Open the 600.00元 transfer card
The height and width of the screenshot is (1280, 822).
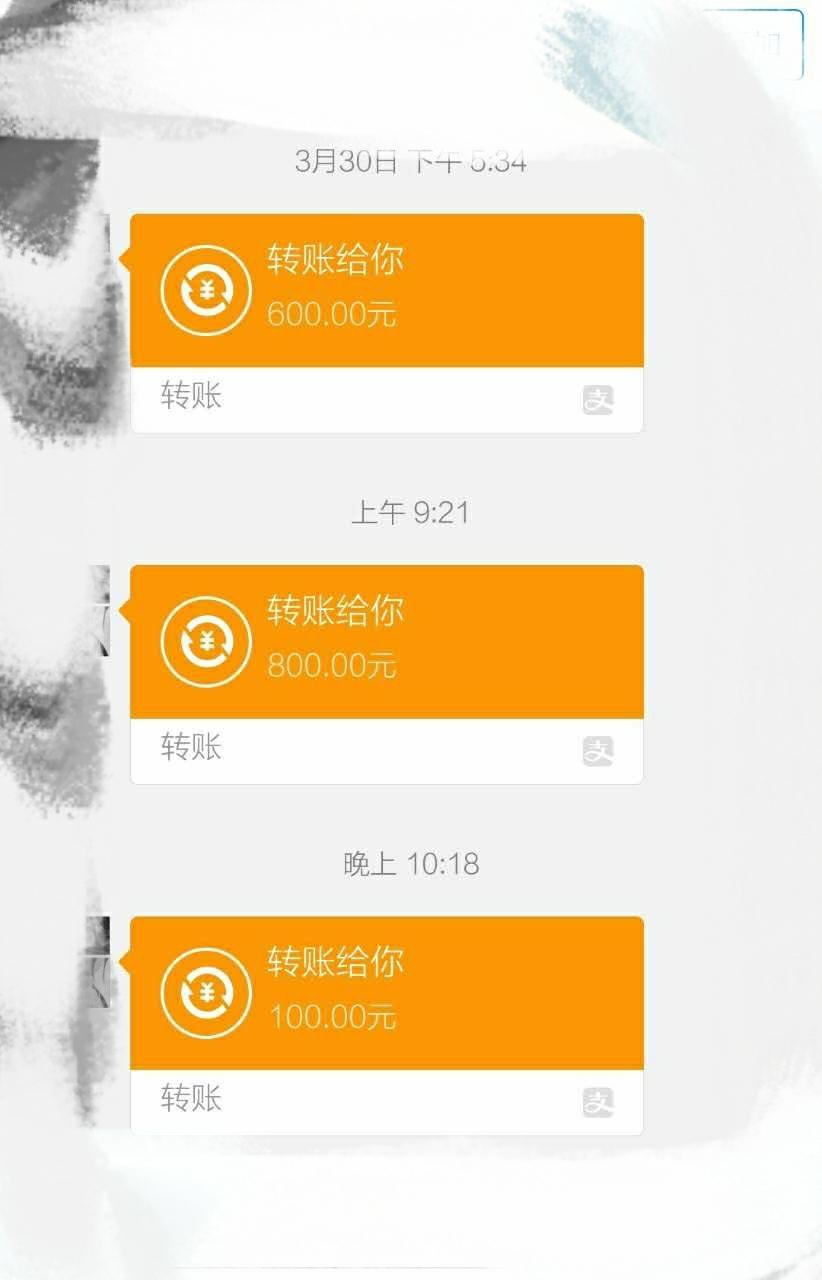386,290
